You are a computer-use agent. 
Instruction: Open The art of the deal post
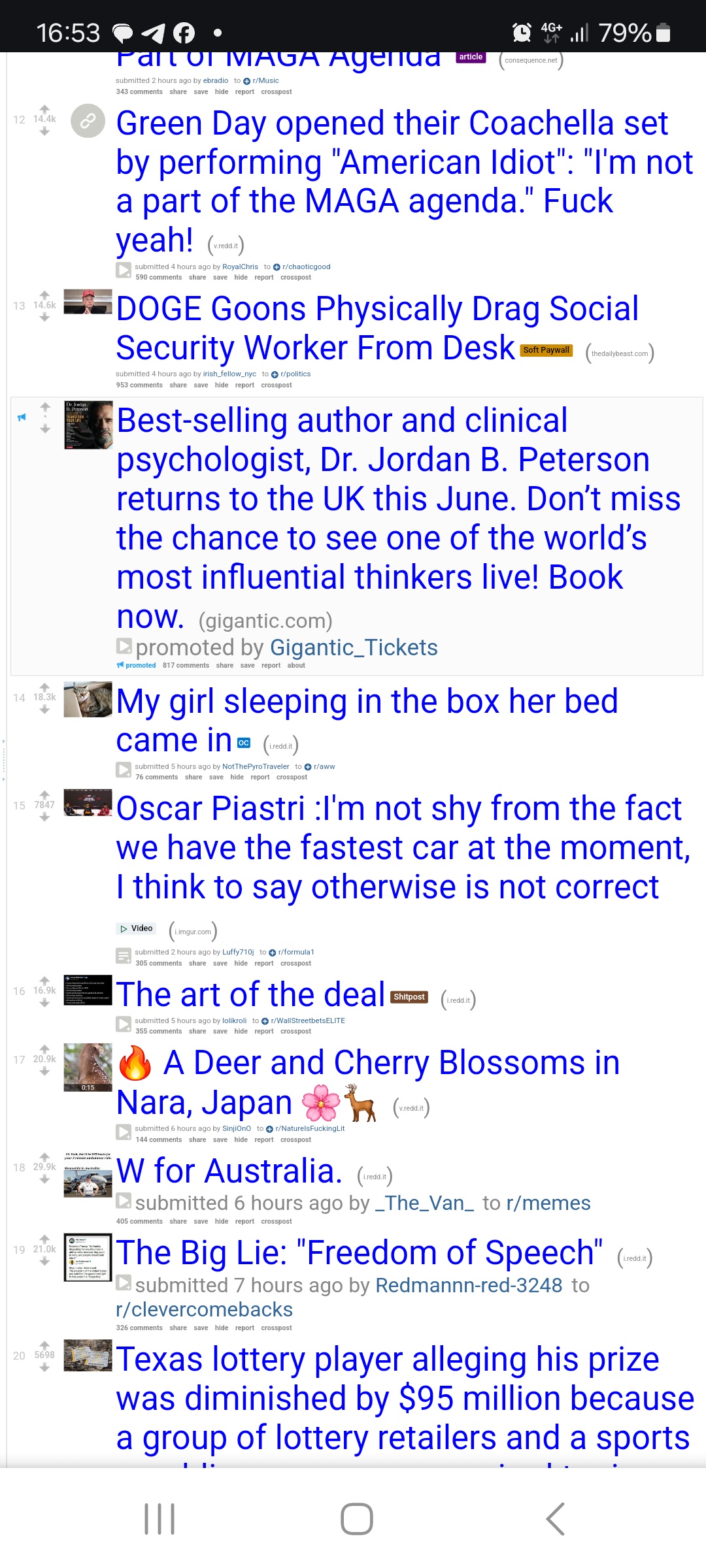[x=250, y=994]
